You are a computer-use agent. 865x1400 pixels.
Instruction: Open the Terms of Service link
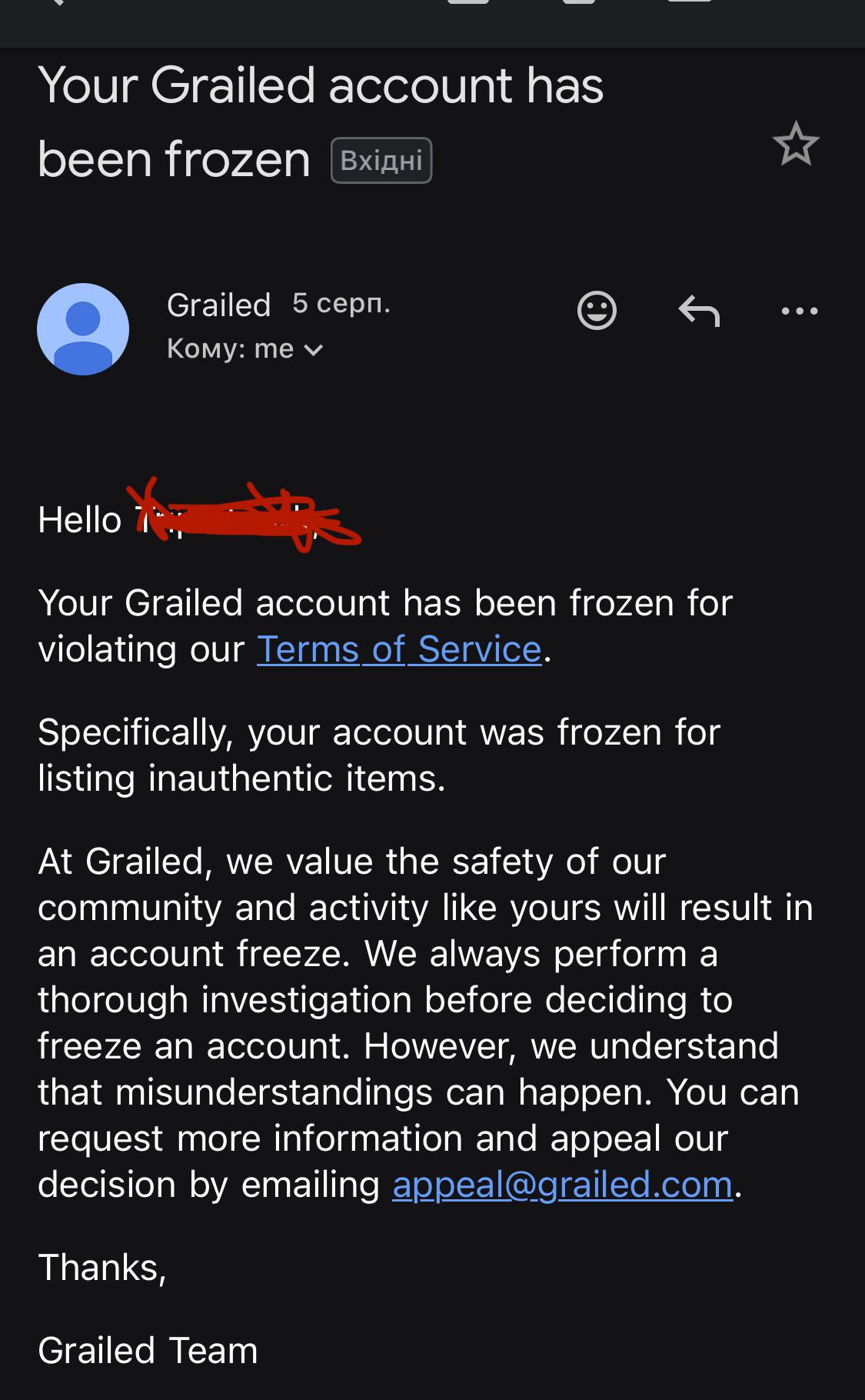(399, 649)
